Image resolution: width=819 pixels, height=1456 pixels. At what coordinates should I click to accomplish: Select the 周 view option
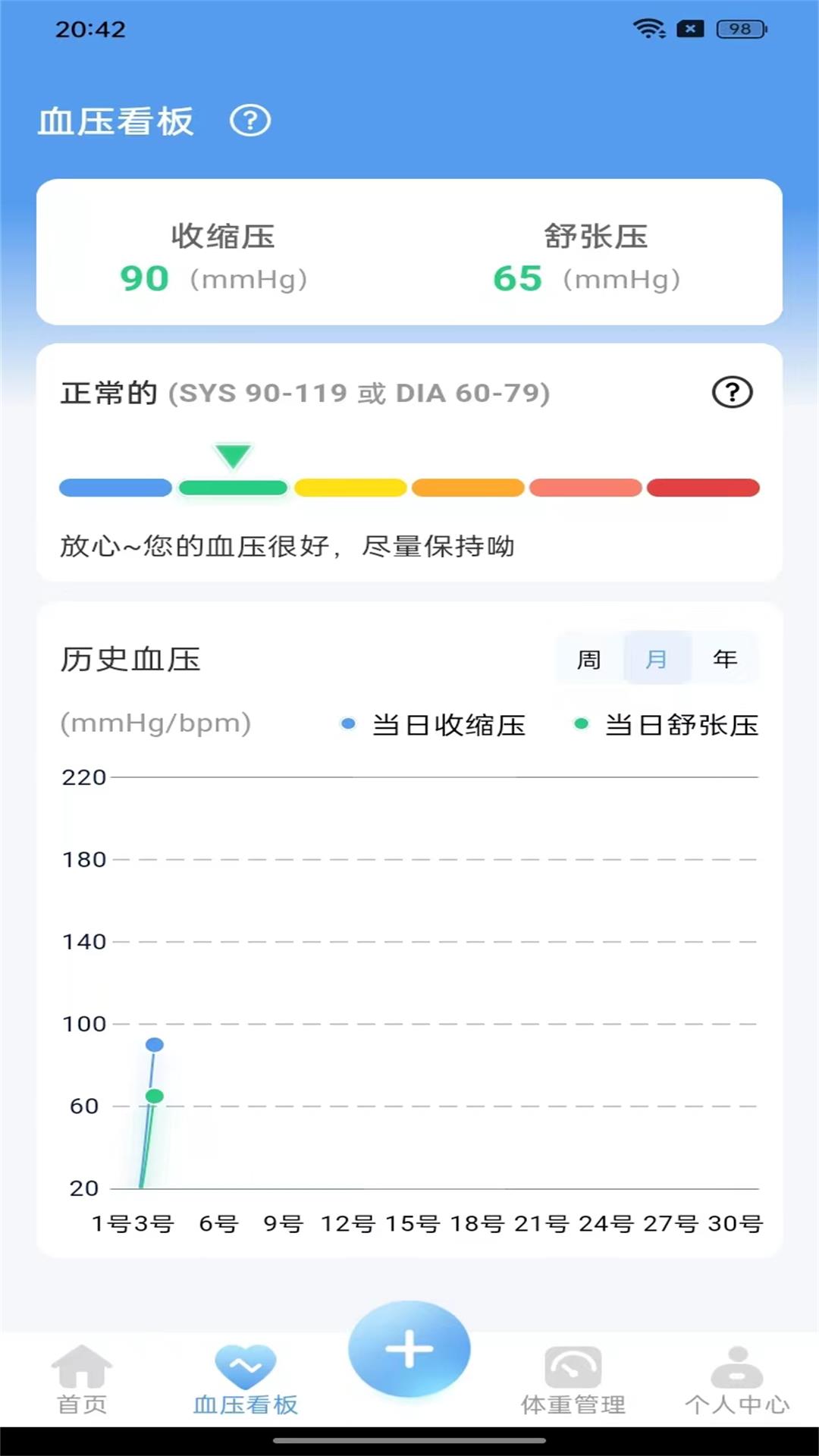tap(591, 659)
